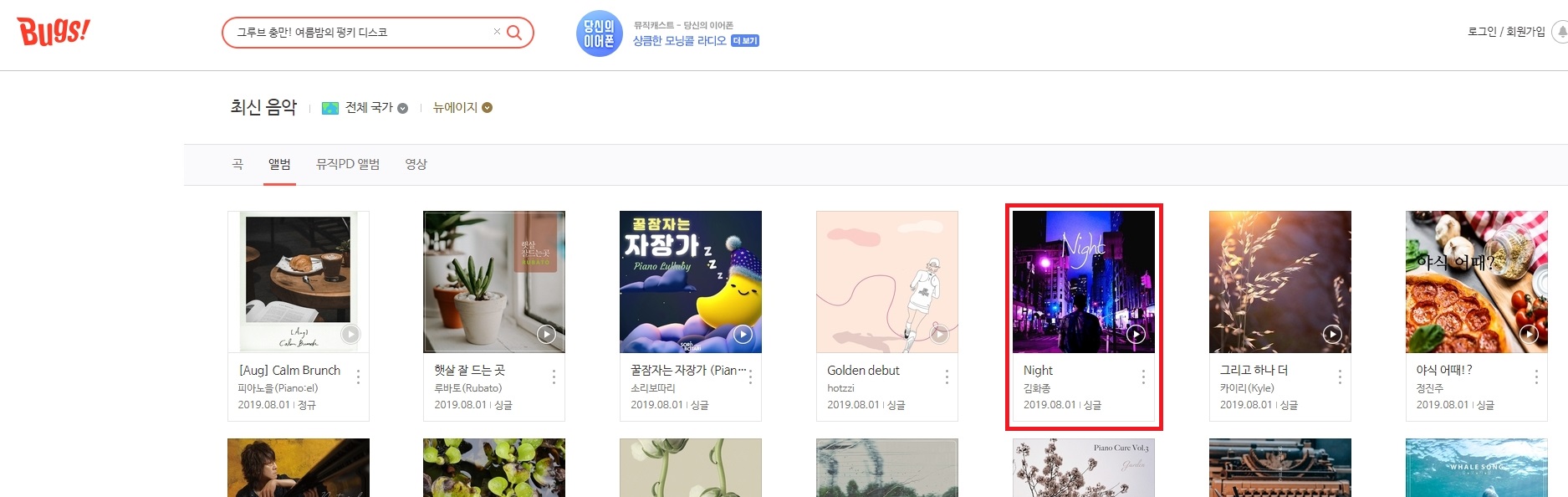Screen dimensions: 1568x497
Task: Play the [Aug] Calm Brunch album
Action: pyautogui.click(x=350, y=335)
